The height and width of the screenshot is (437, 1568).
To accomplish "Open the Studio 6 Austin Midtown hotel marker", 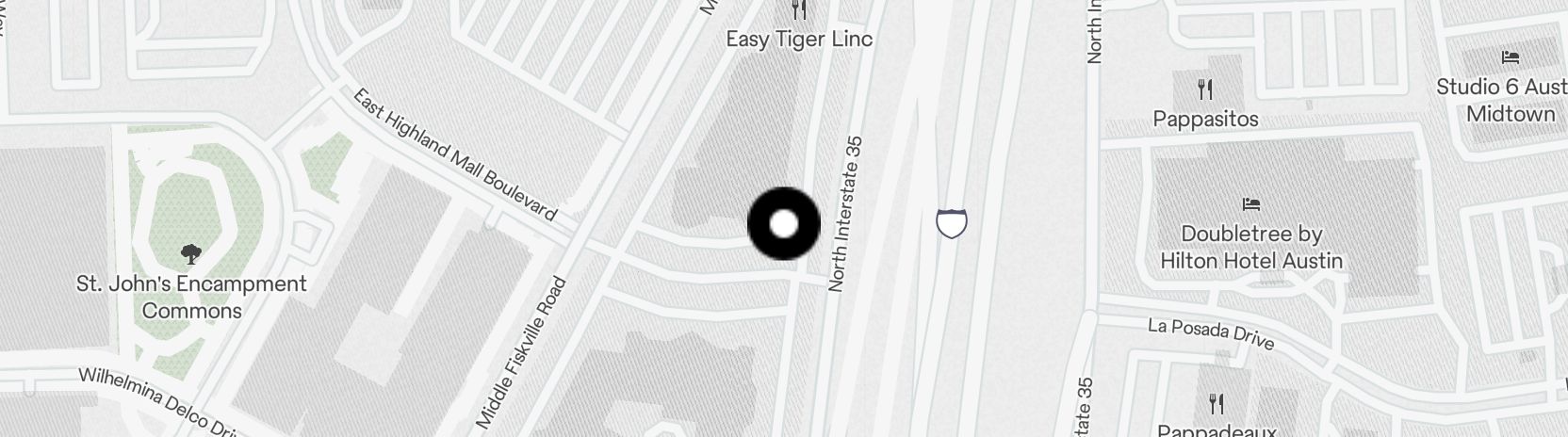I will 1511,57.
